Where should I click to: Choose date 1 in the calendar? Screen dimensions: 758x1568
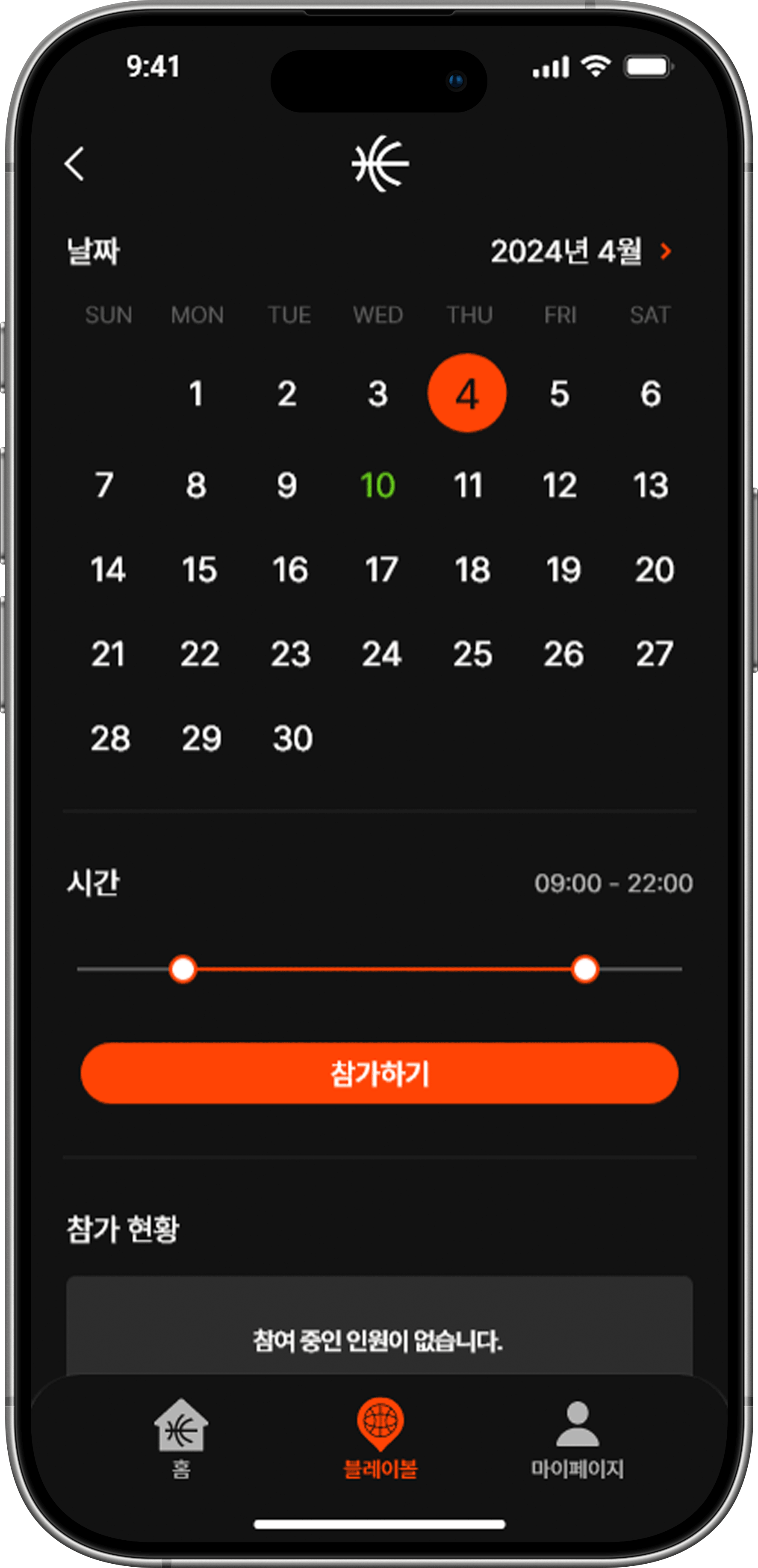click(x=196, y=393)
